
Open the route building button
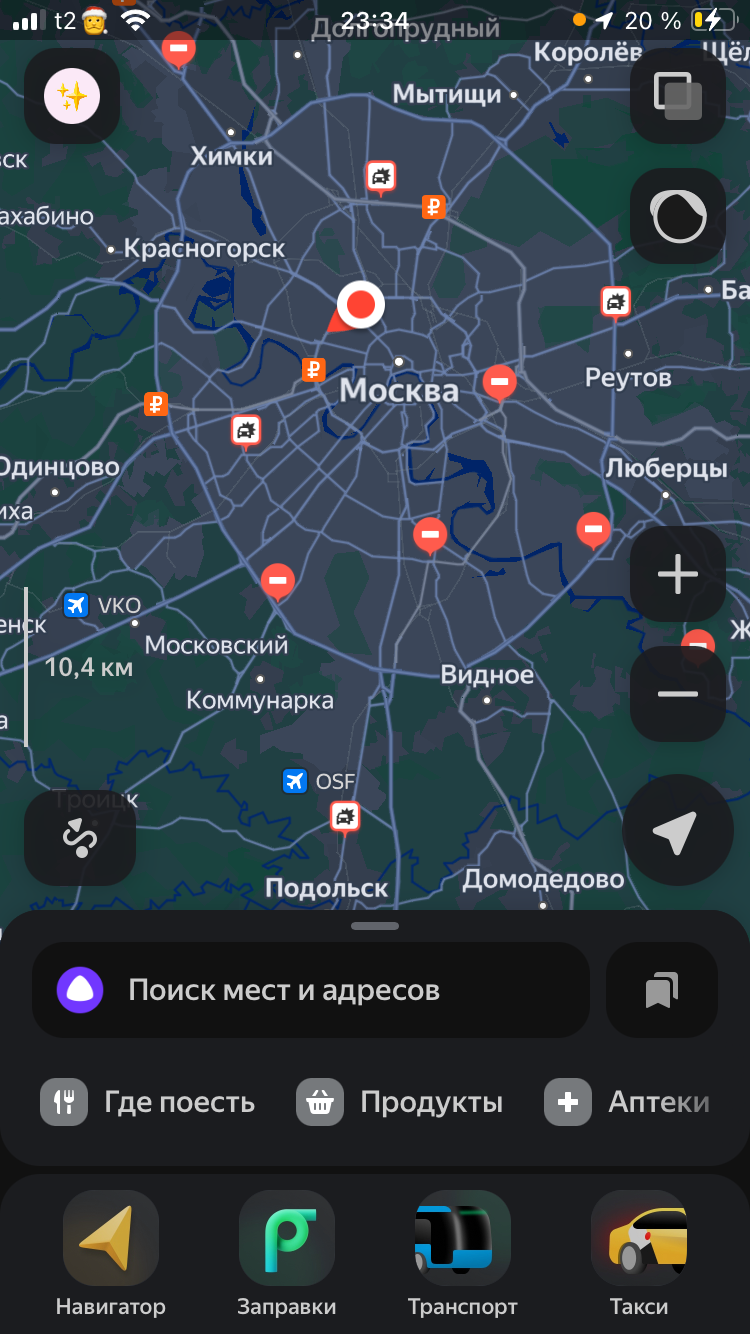80,838
